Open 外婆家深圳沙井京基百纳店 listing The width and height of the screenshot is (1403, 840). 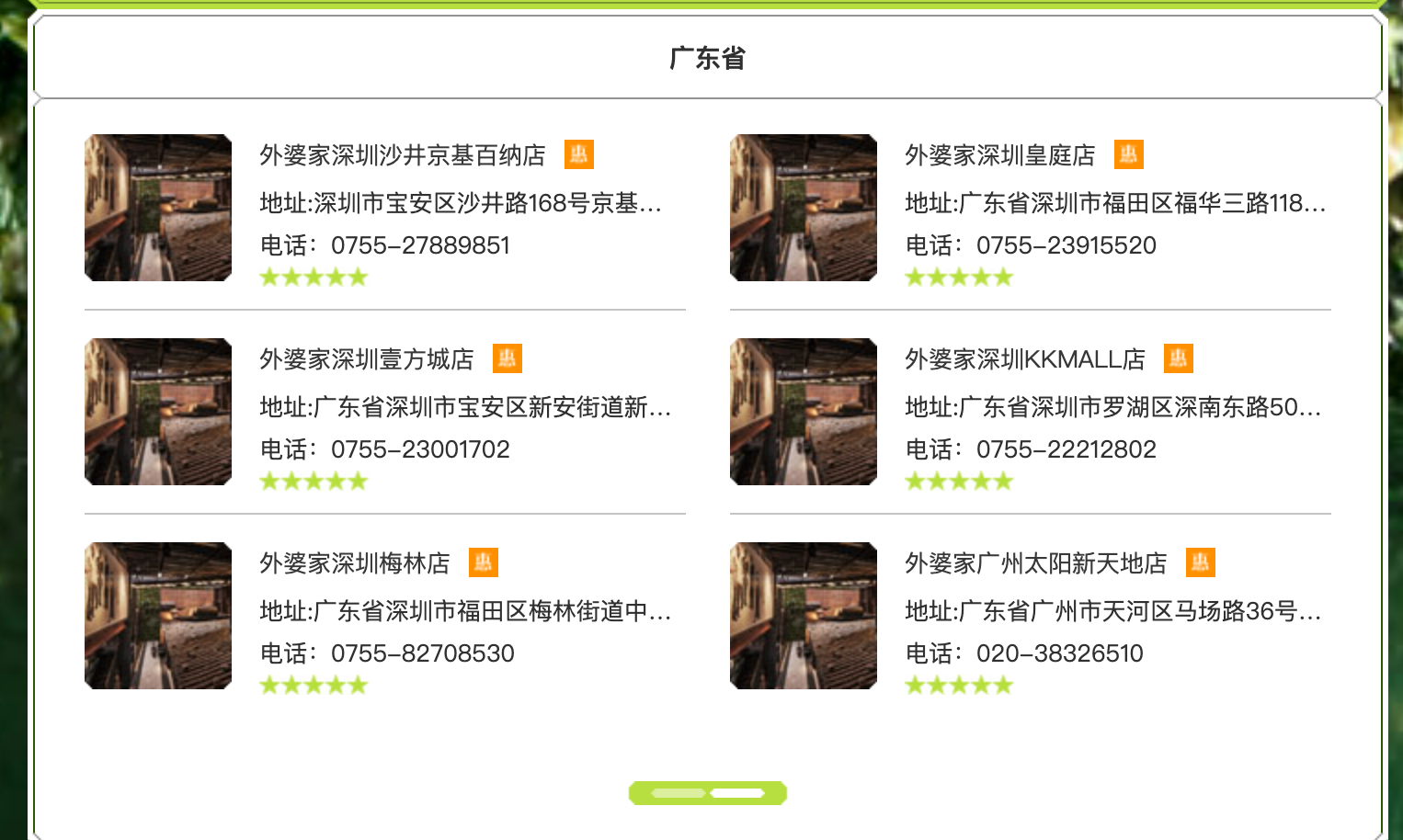[402, 155]
